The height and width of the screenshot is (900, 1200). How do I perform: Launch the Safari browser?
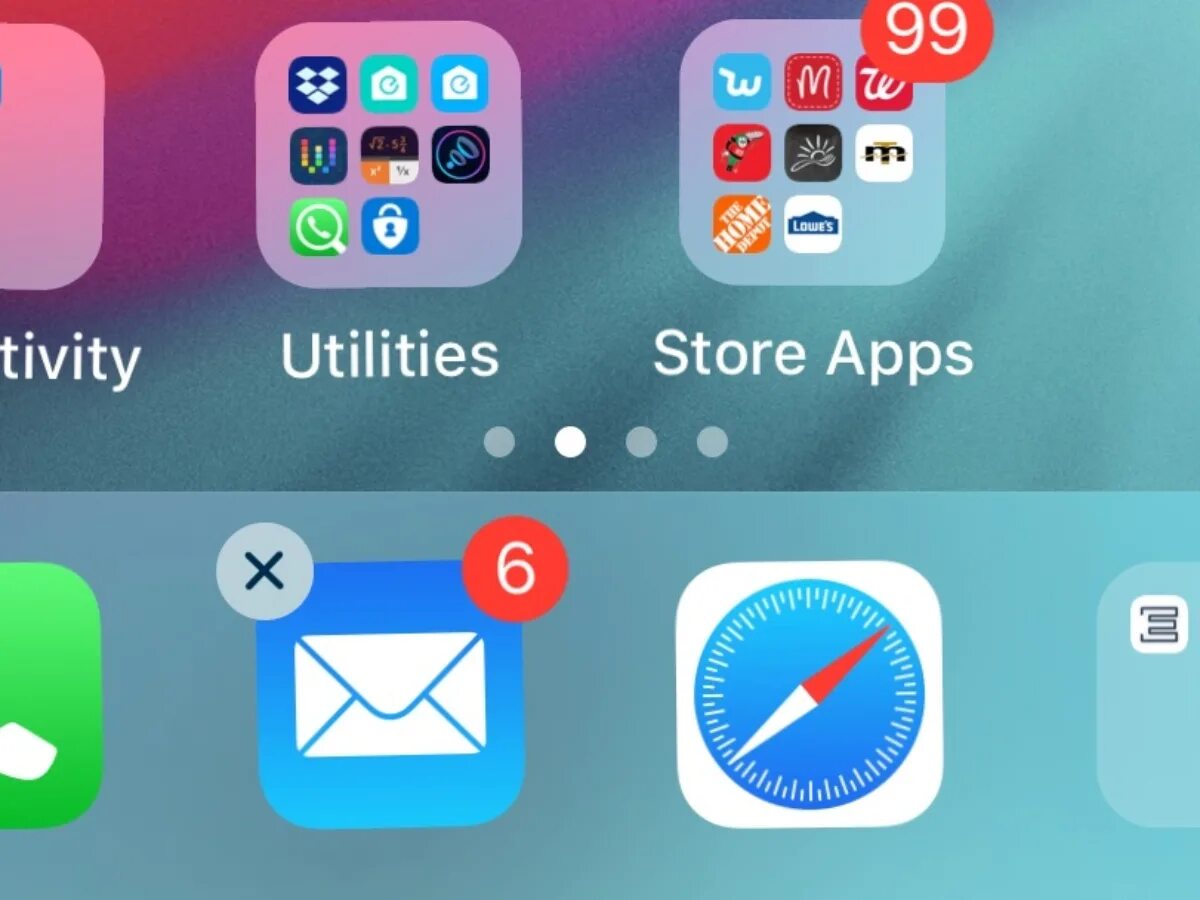tap(809, 694)
